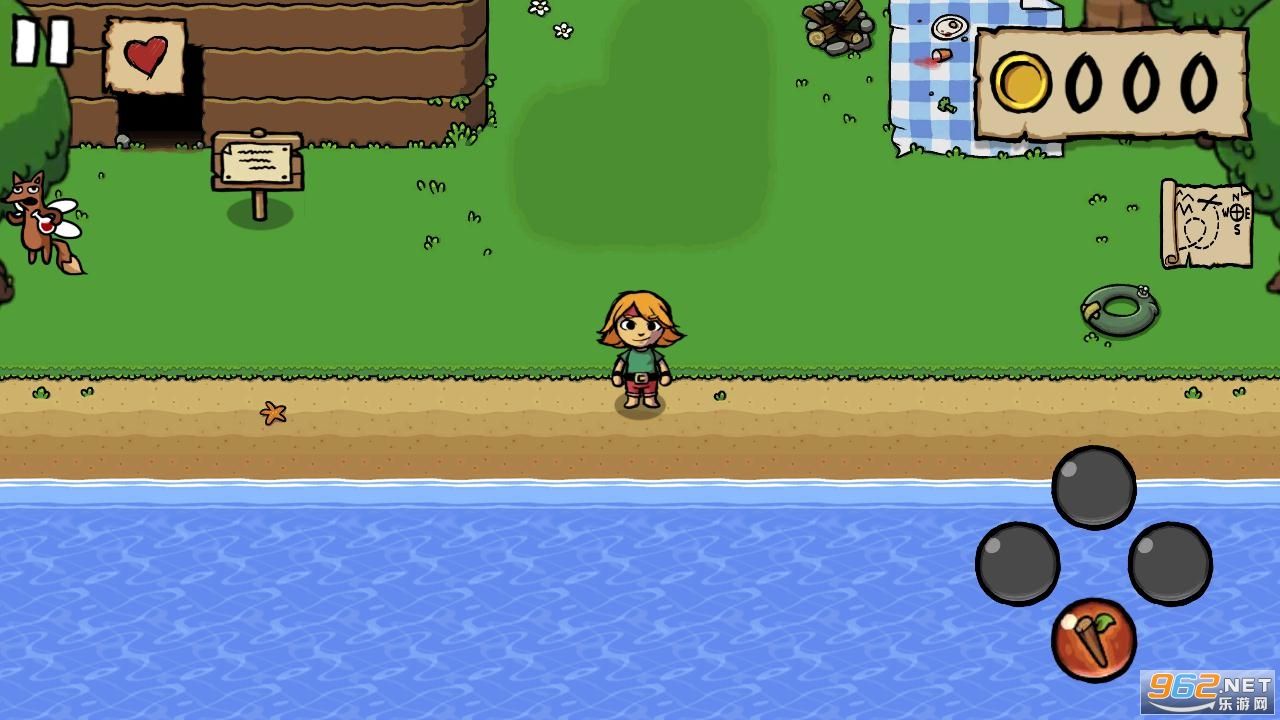Image resolution: width=1280 pixels, height=720 pixels.
Task: Use the wooden stick weapon button
Action: pos(1093,640)
